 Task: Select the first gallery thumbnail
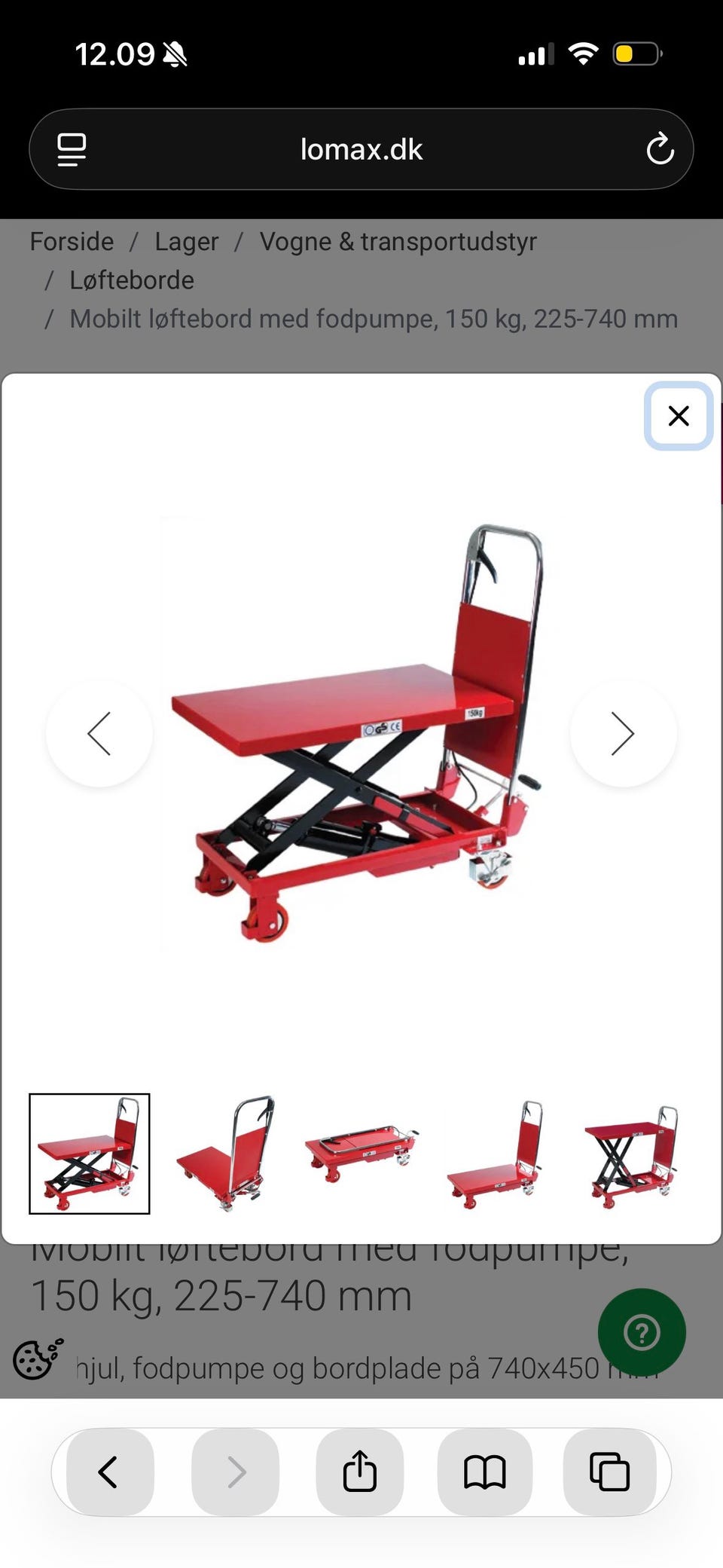click(x=90, y=1154)
